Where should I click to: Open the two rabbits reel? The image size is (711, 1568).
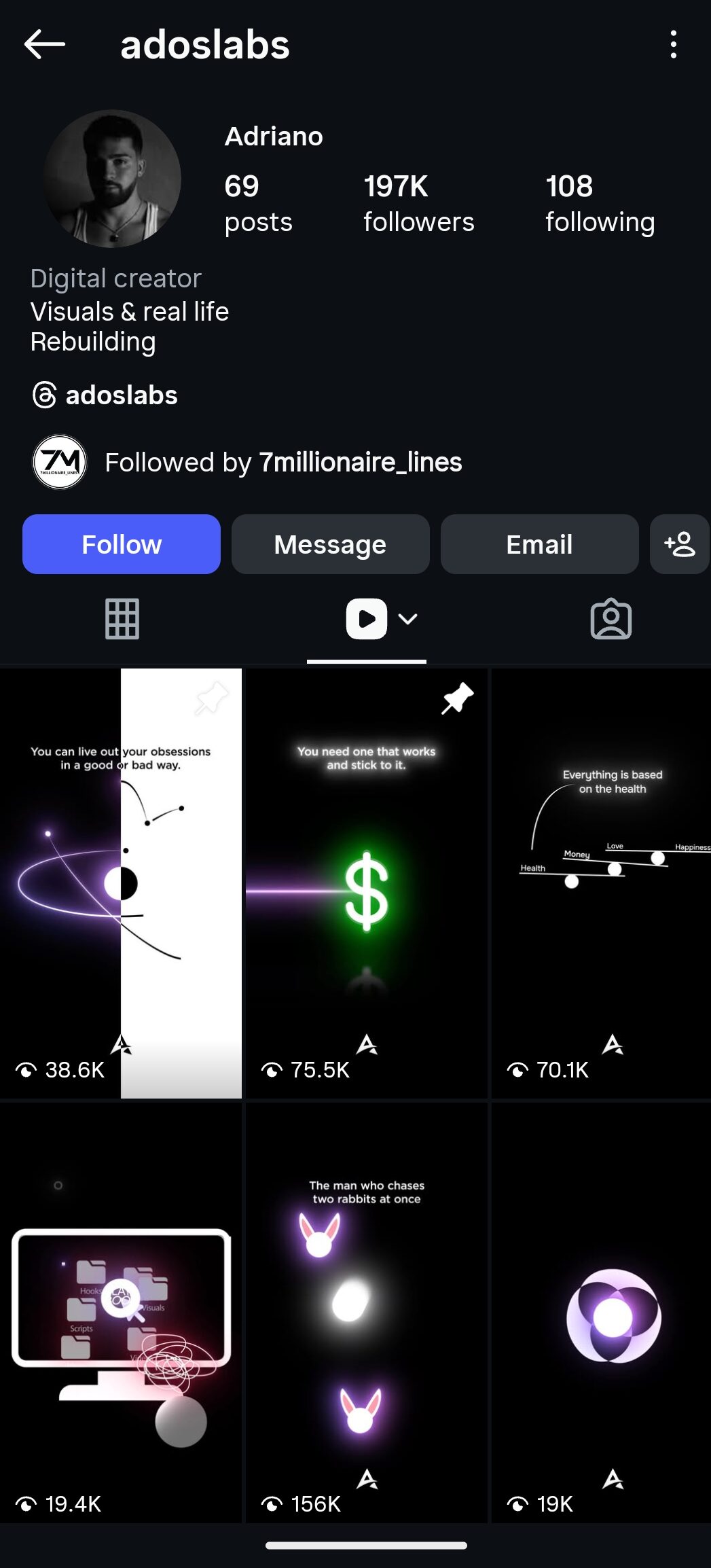(x=366, y=1311)
